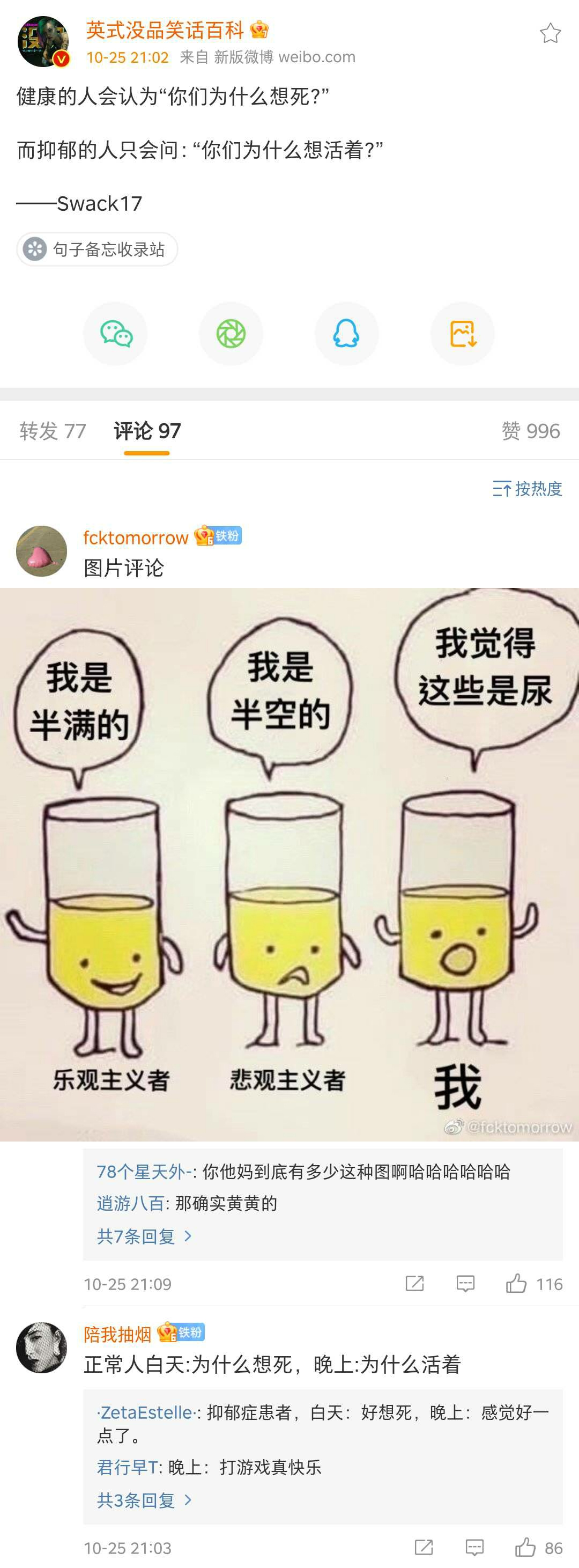Switch to the 转发 77 tab
This screenshot has width=579, height=1568.
(53, 431)
